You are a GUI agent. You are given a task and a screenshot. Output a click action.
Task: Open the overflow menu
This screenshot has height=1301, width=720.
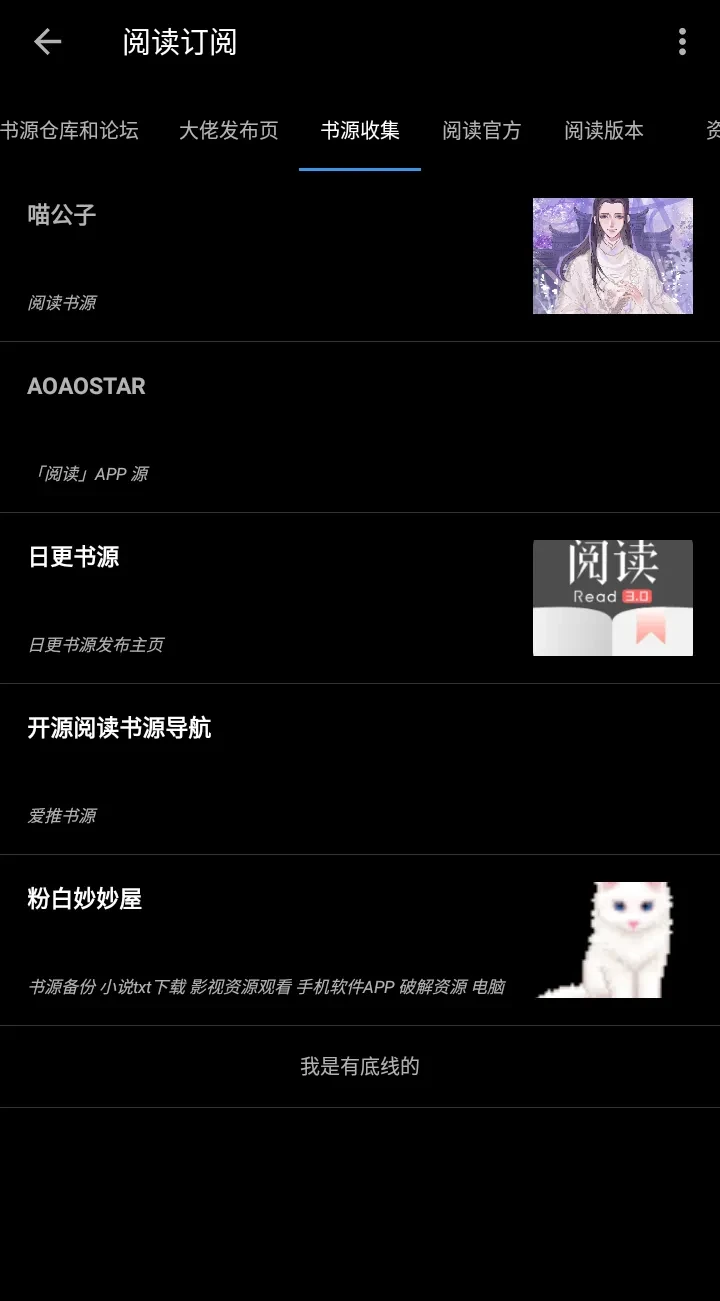point(682,42)
